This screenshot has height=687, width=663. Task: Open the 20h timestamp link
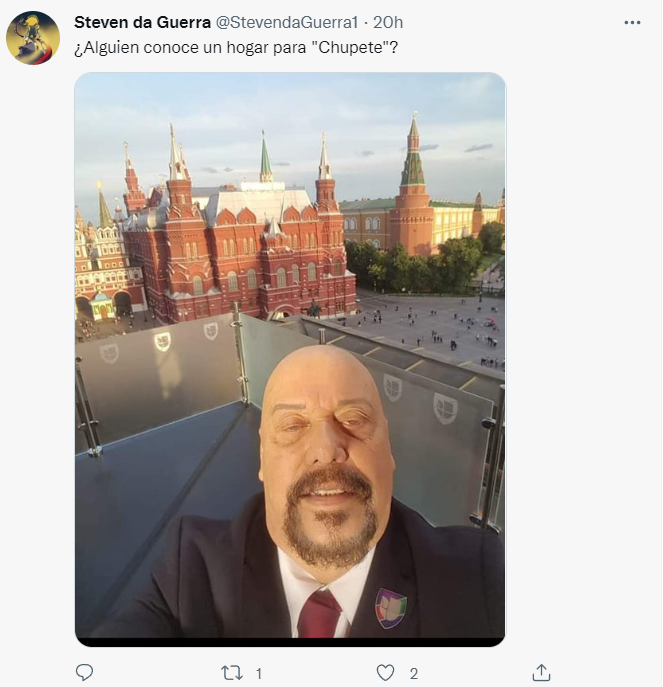388,22
